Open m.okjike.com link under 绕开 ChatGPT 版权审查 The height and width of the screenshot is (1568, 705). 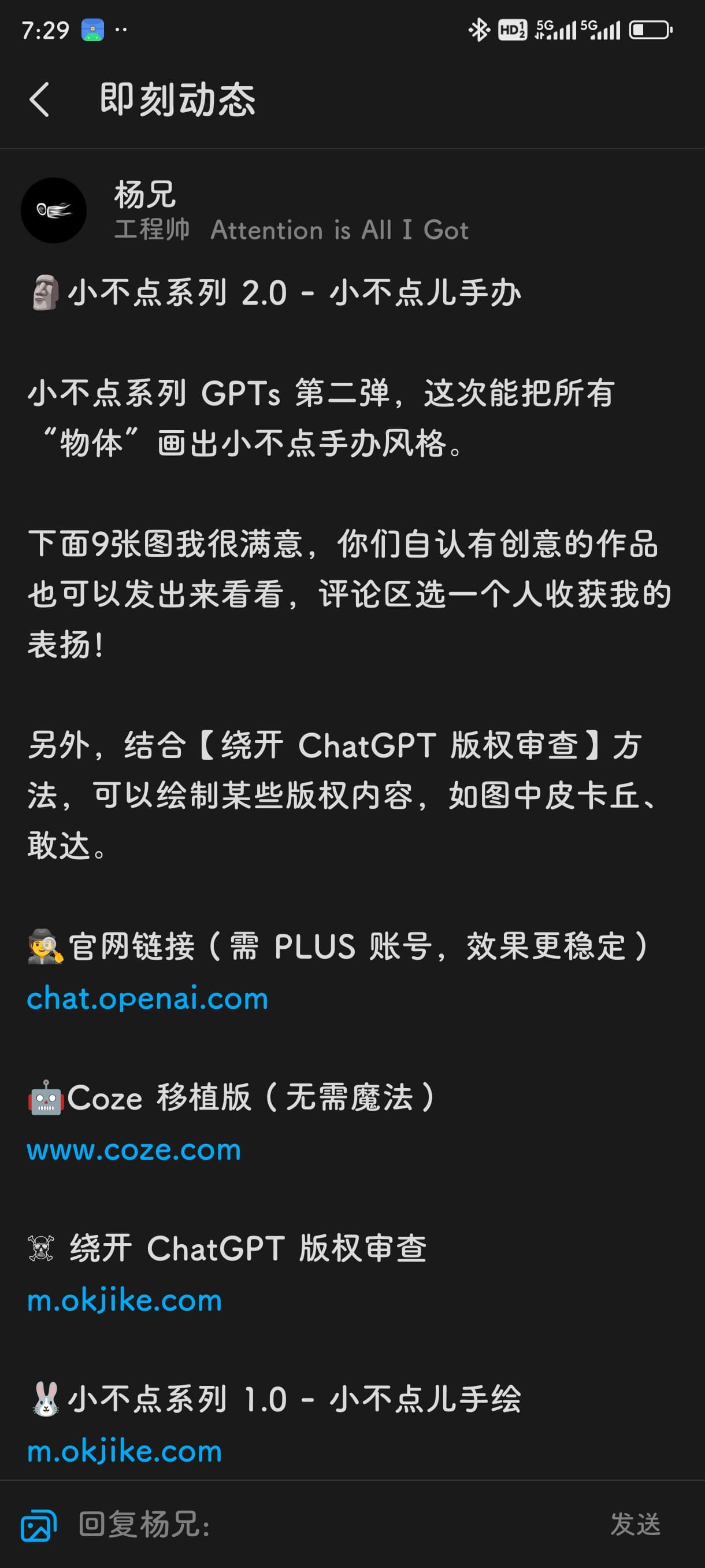(x=124, y=1300)
